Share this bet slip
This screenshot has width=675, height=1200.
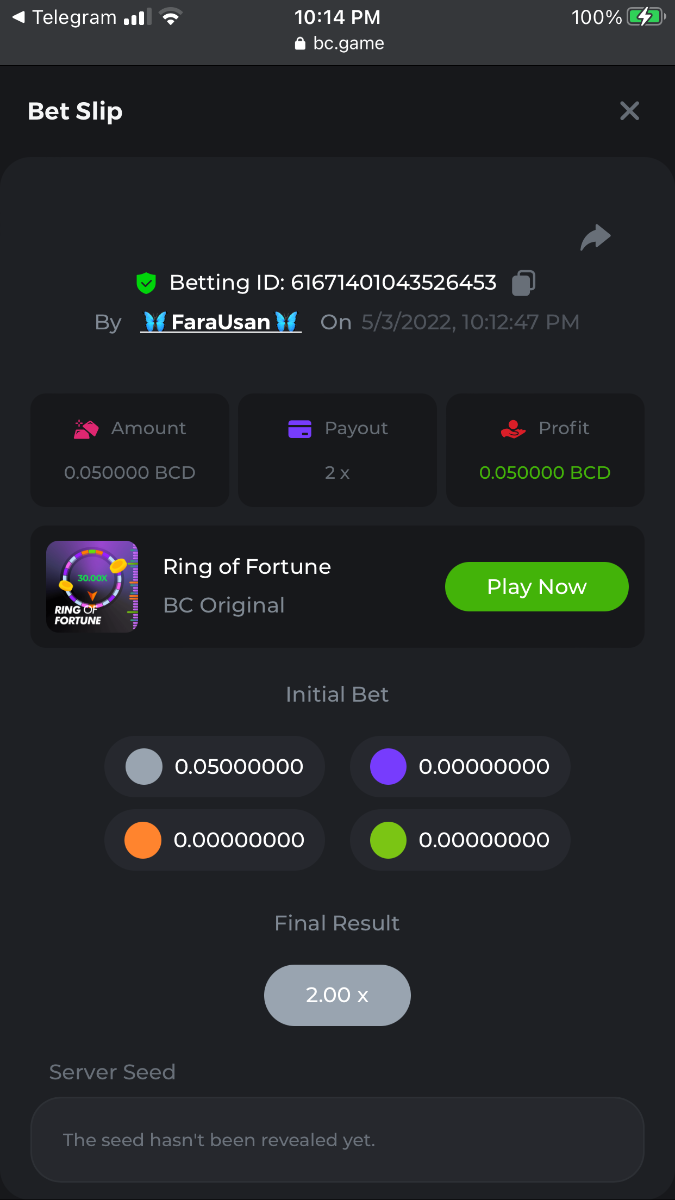click(595, 238)
